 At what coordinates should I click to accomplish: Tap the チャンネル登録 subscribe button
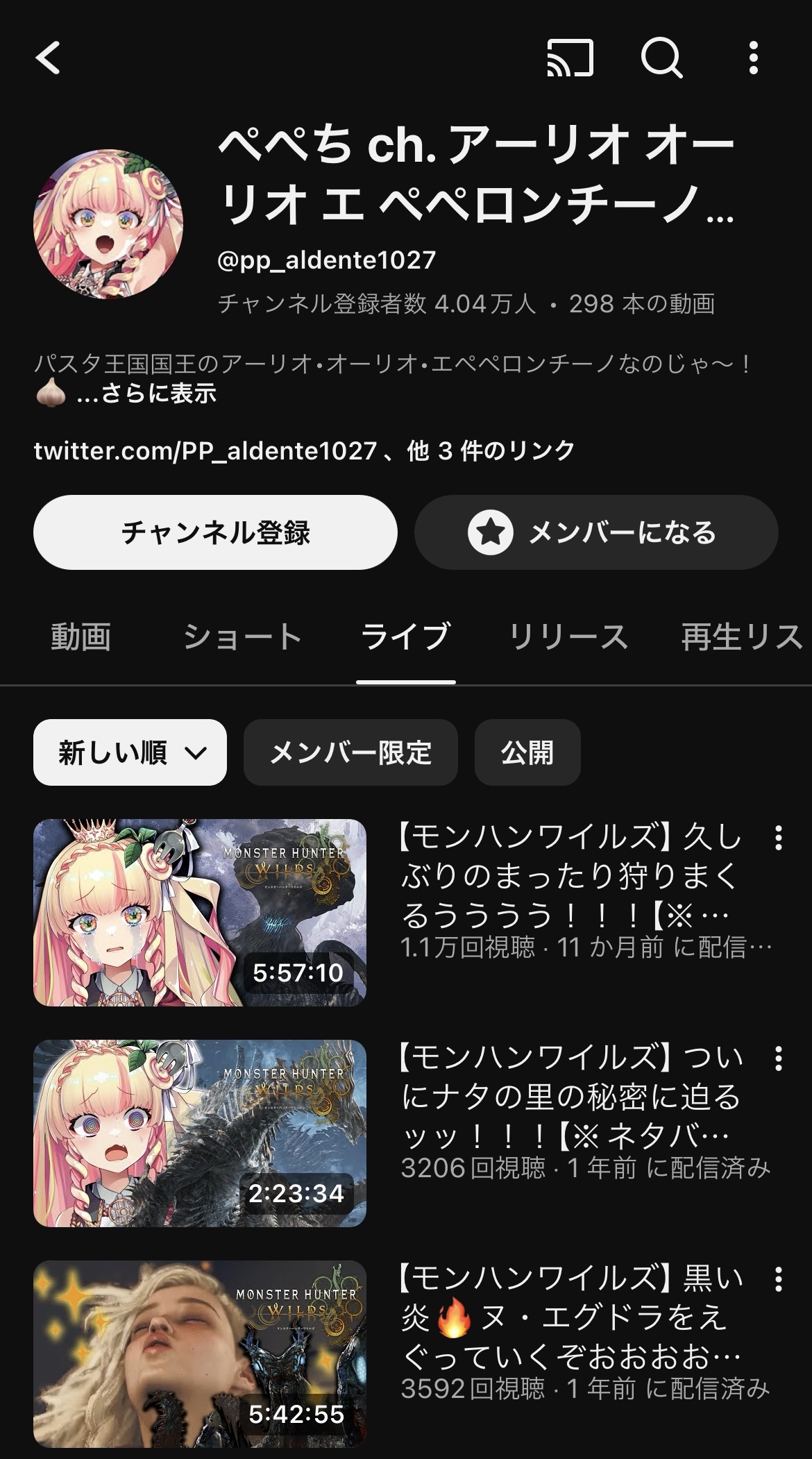[x=215, y=532]
